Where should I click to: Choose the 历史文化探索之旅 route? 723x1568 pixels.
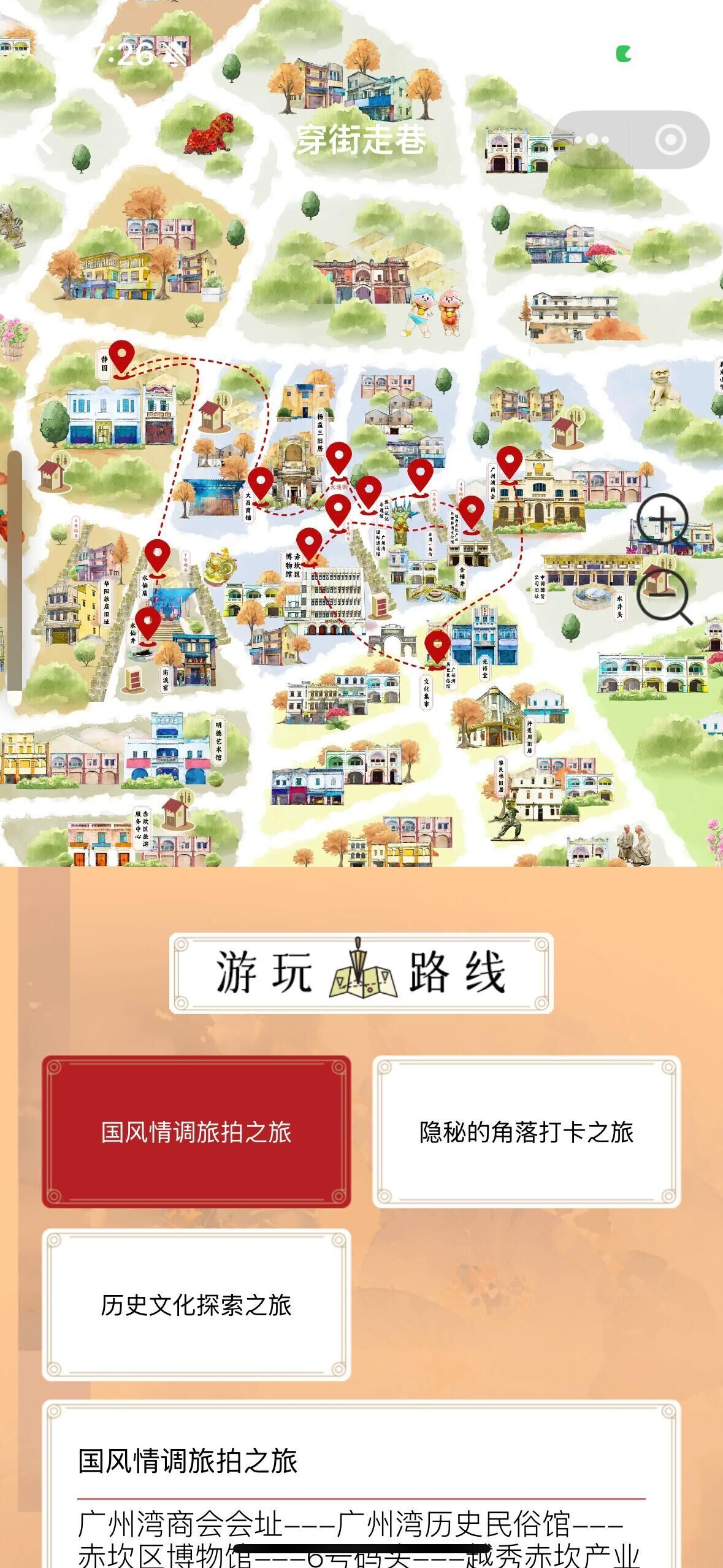[x=196, y=1304]
